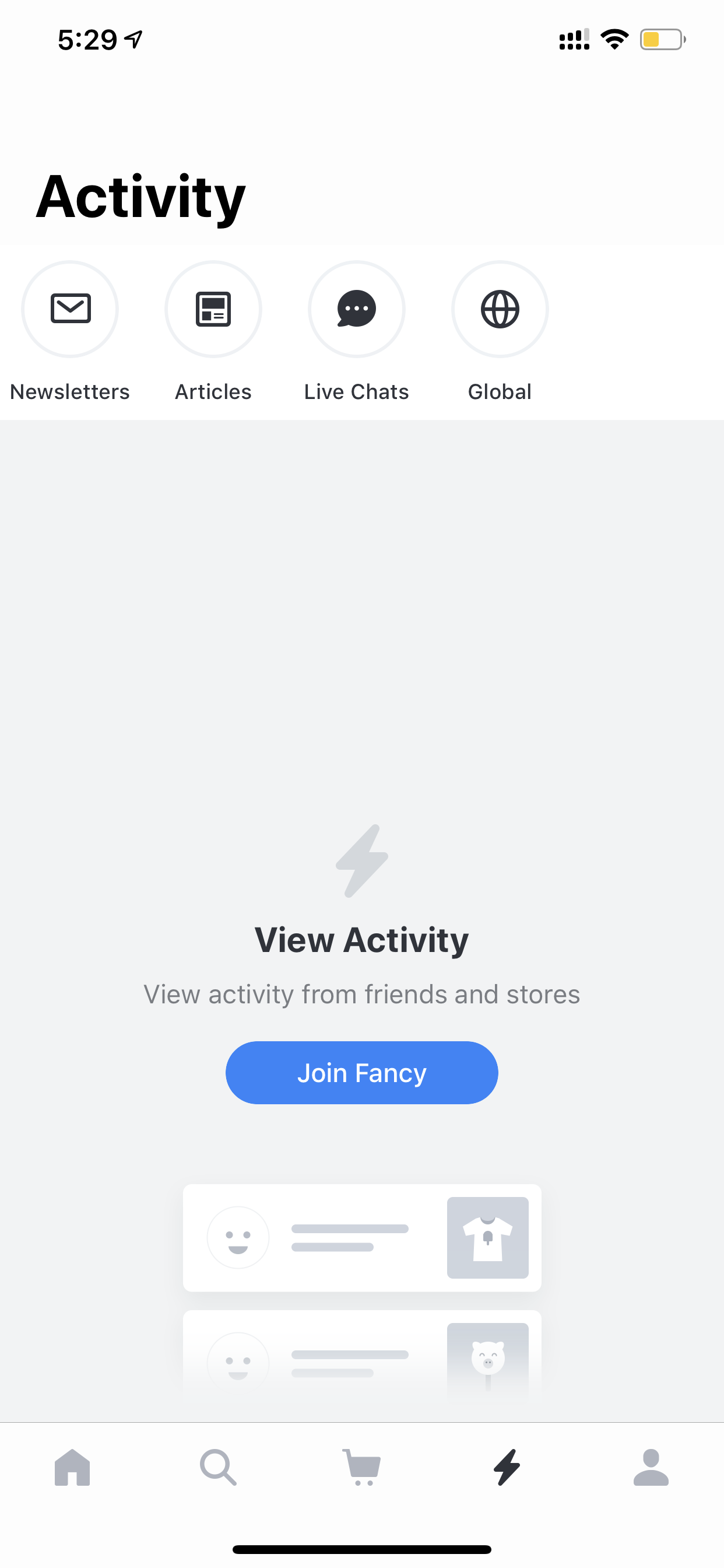Go to the home tab
Viewport: 724px width, 1568px height.
[72, 1467]
